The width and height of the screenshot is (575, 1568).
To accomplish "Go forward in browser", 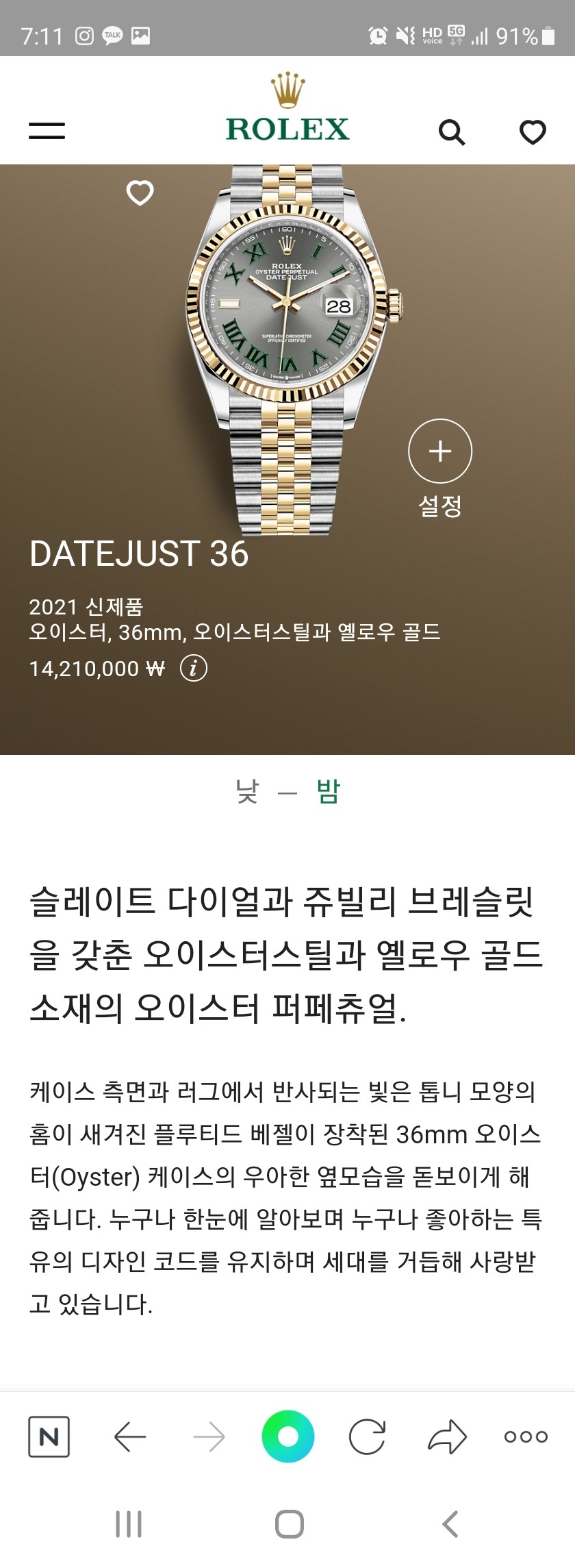I will [x=209, y=1436].
